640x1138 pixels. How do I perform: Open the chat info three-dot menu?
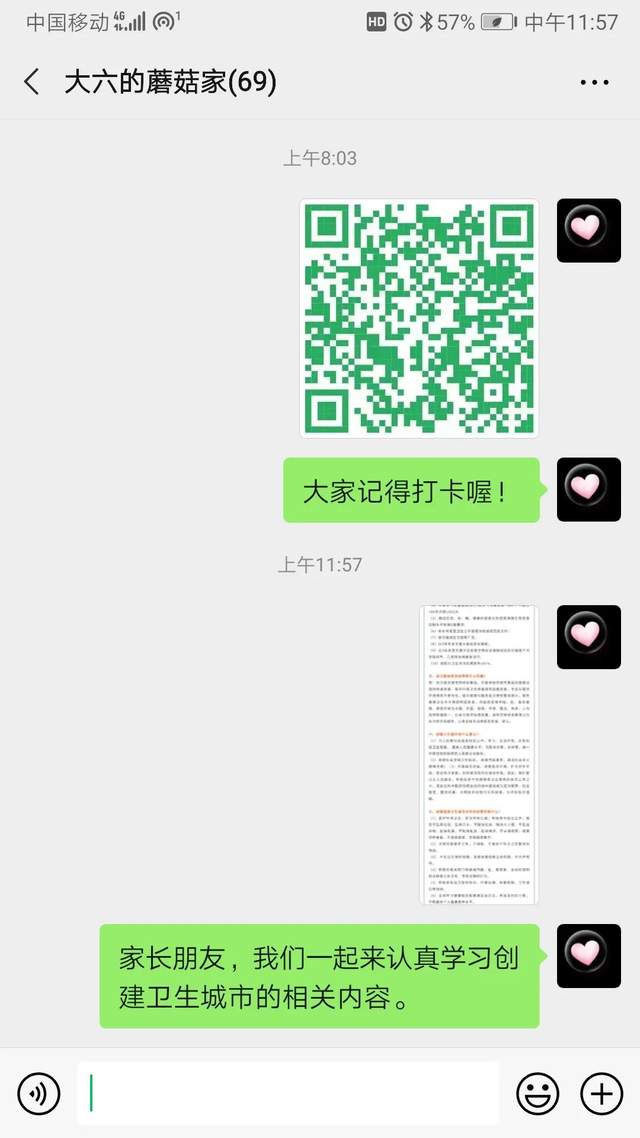click(x=594, y=82)
